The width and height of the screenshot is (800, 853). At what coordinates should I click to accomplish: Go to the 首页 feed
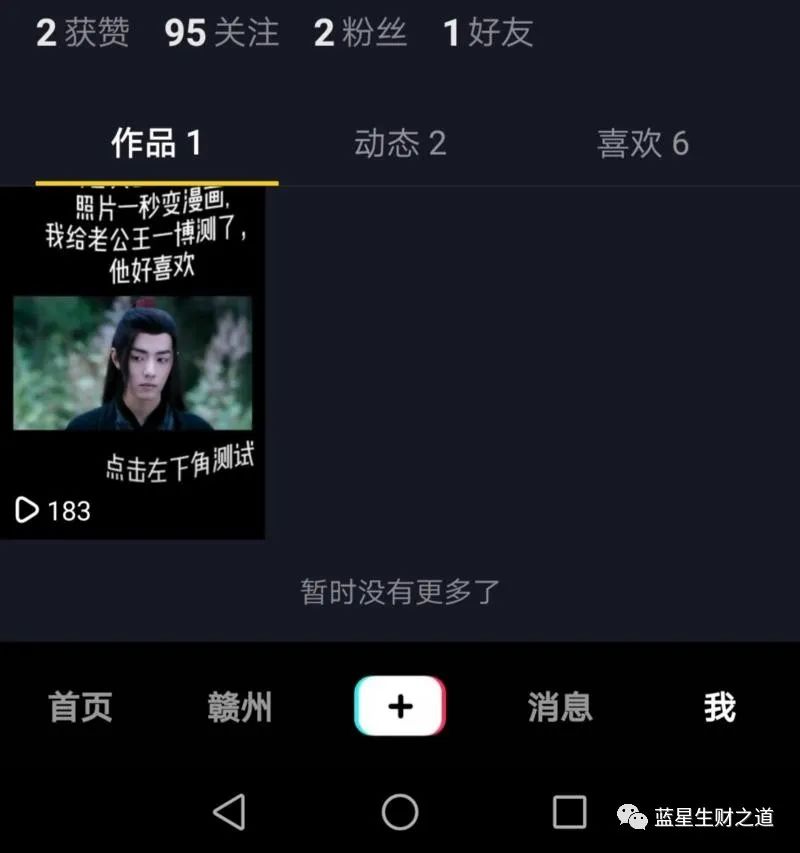tap(80, 707)
